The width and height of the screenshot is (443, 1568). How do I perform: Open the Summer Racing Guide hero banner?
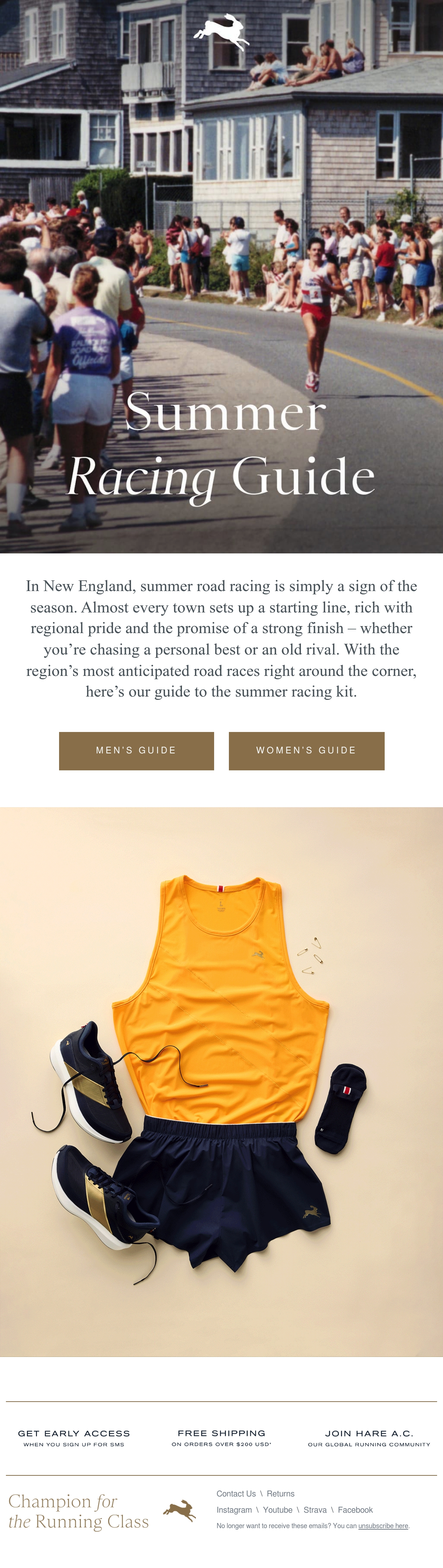pos(221,276)
